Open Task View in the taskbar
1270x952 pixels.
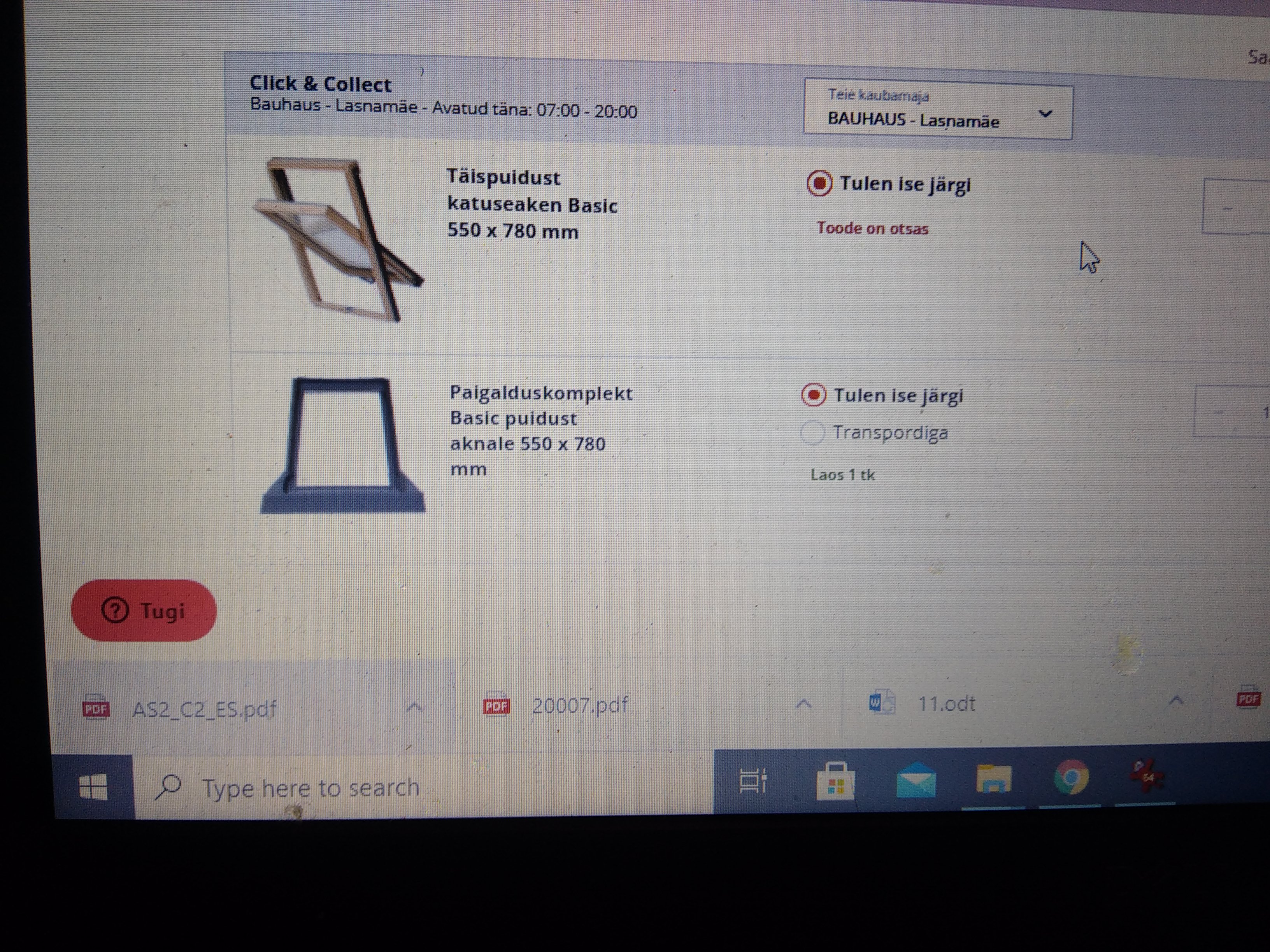753,781
